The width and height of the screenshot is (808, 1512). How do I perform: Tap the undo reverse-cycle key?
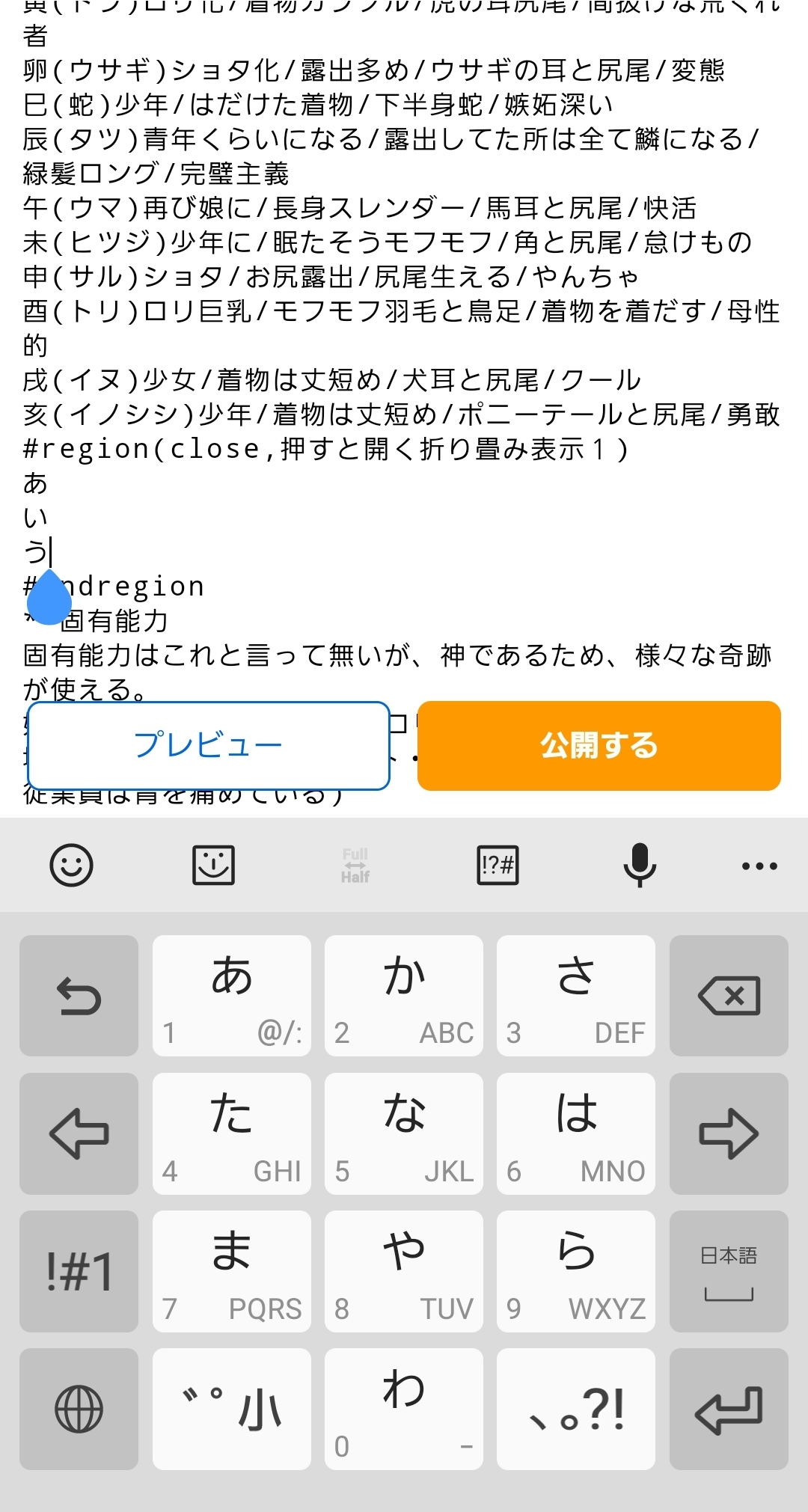click(x=79, y=995)
